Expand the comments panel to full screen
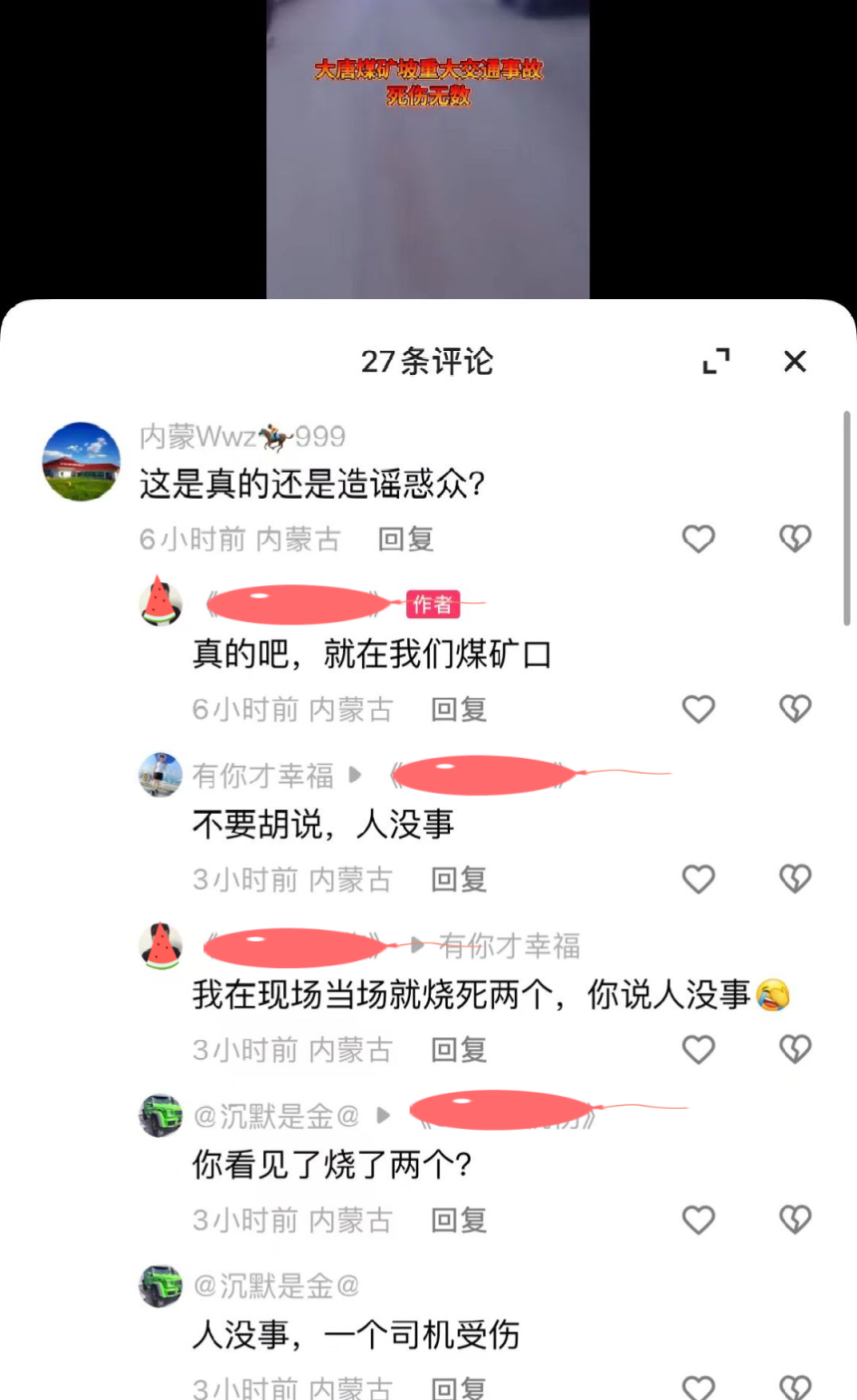 716,361
